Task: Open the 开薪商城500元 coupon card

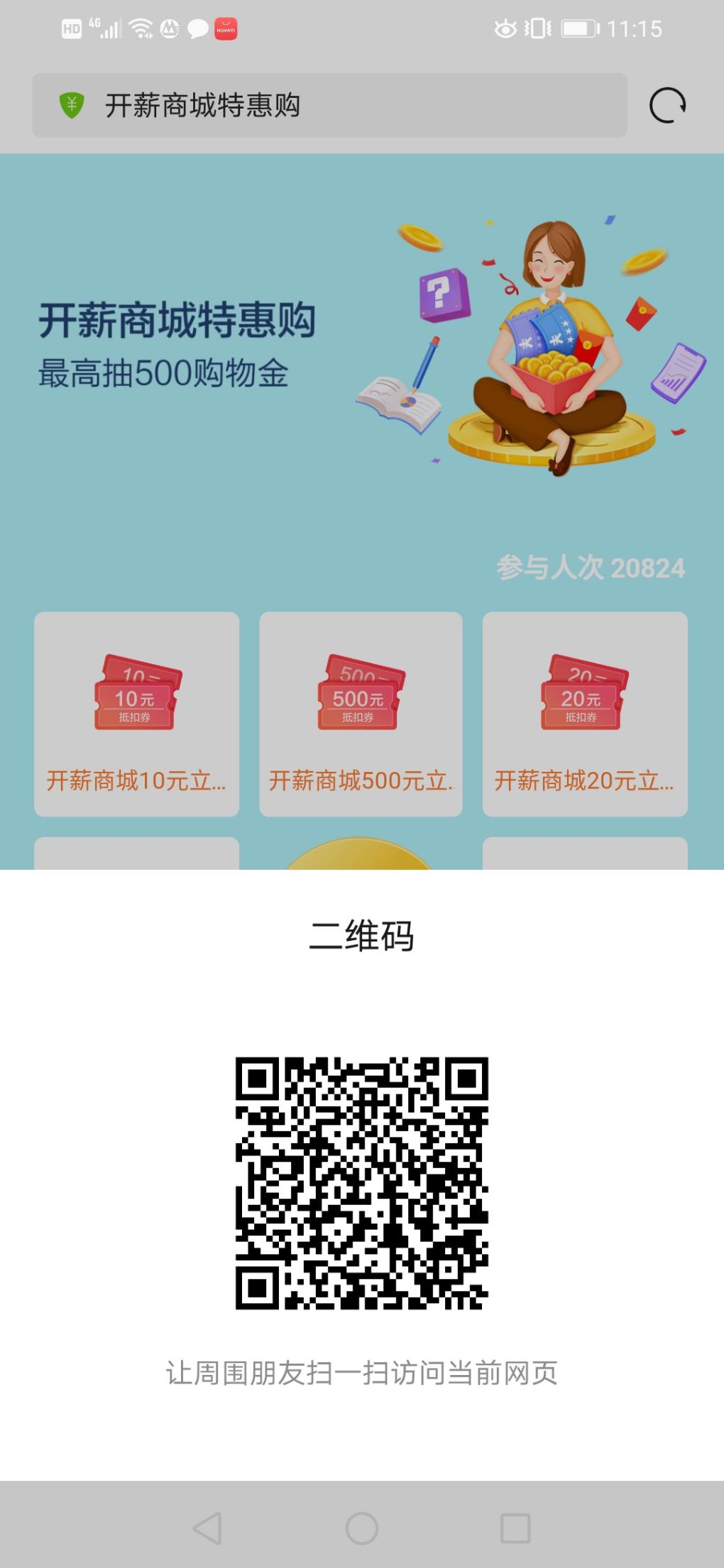Action: [361, 714]
